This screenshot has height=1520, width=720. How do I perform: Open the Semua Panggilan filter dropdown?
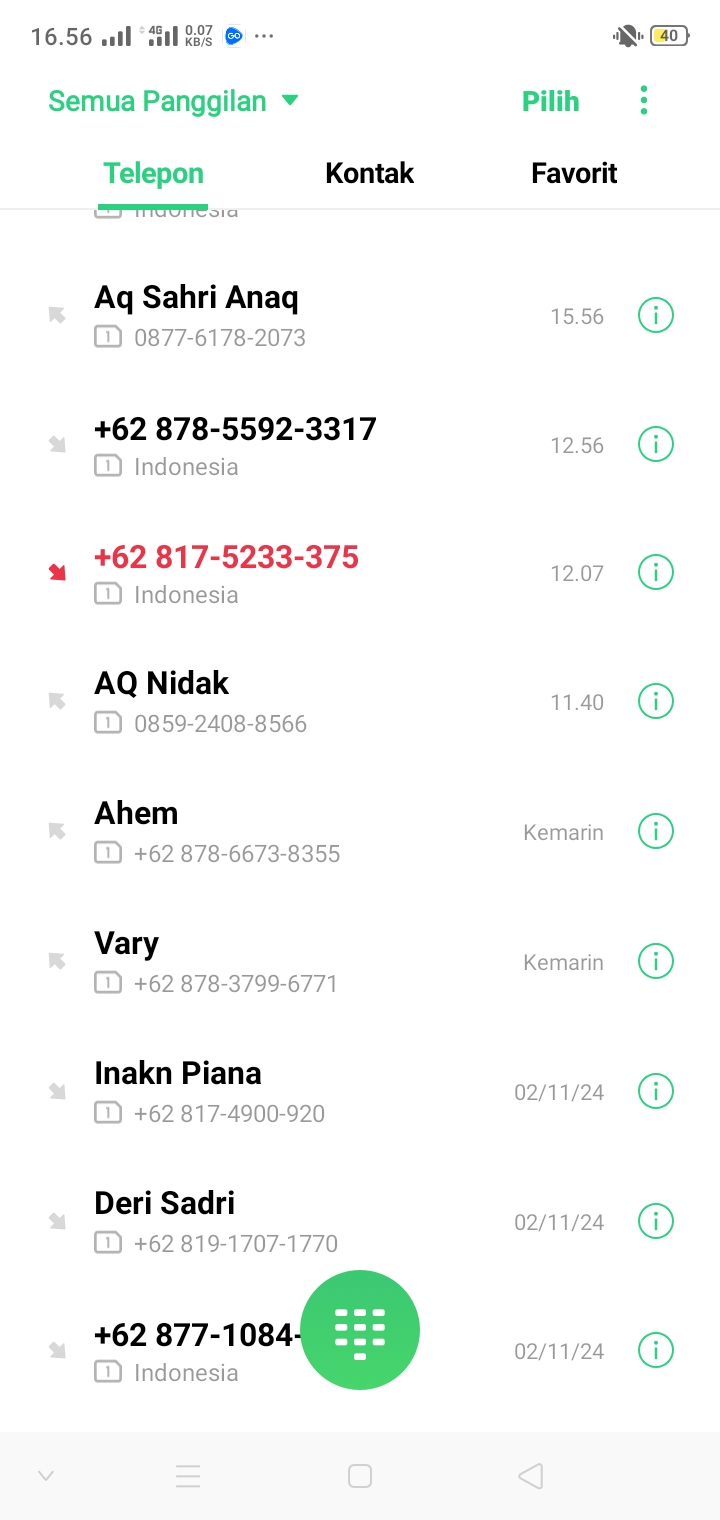pyautogui.click(x=155, y=100)
